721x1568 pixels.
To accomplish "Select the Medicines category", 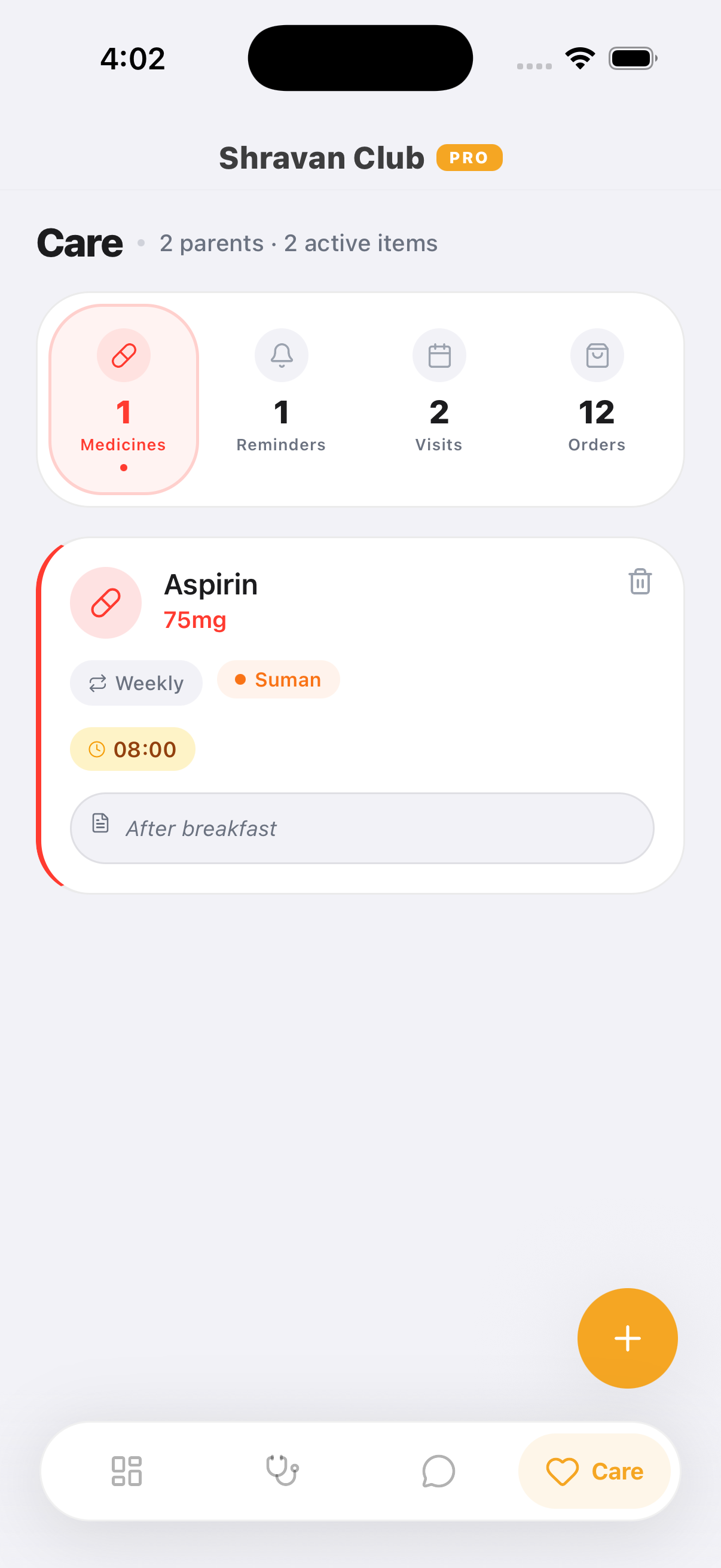I will (x=124, y=399).
